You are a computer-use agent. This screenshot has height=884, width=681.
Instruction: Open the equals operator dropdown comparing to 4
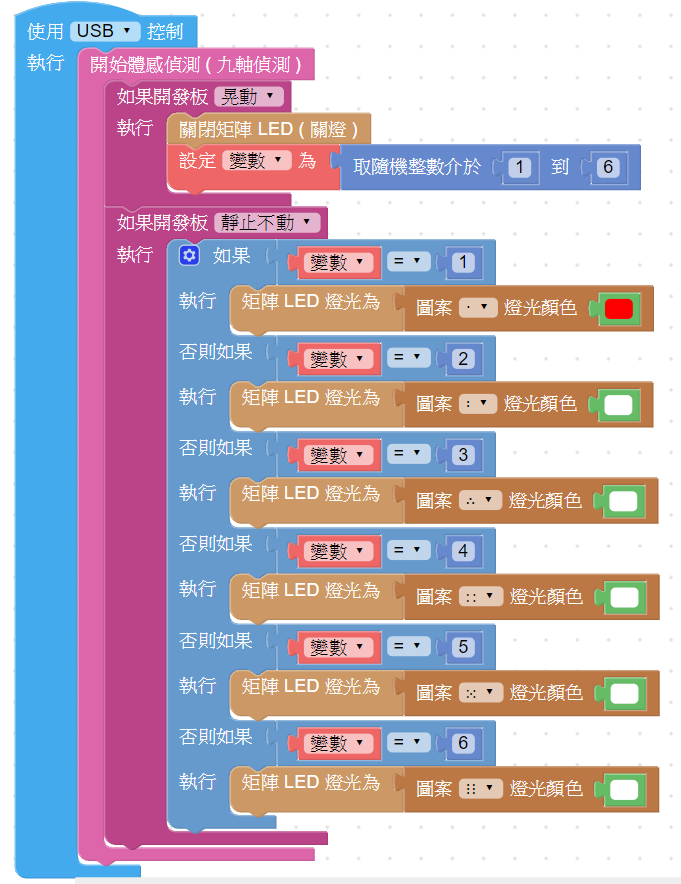point(408,551)
